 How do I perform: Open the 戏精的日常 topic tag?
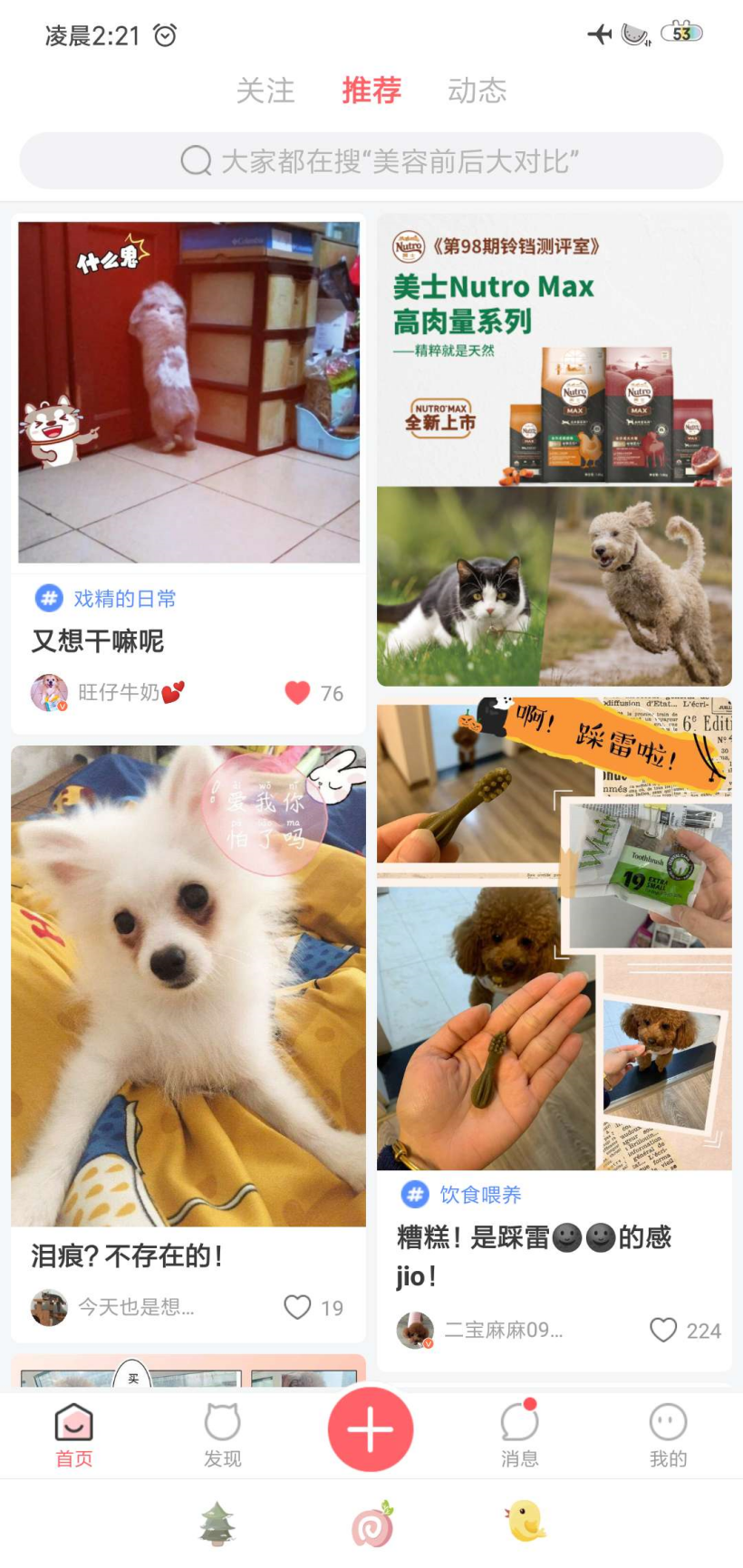[x=124, y=599]
